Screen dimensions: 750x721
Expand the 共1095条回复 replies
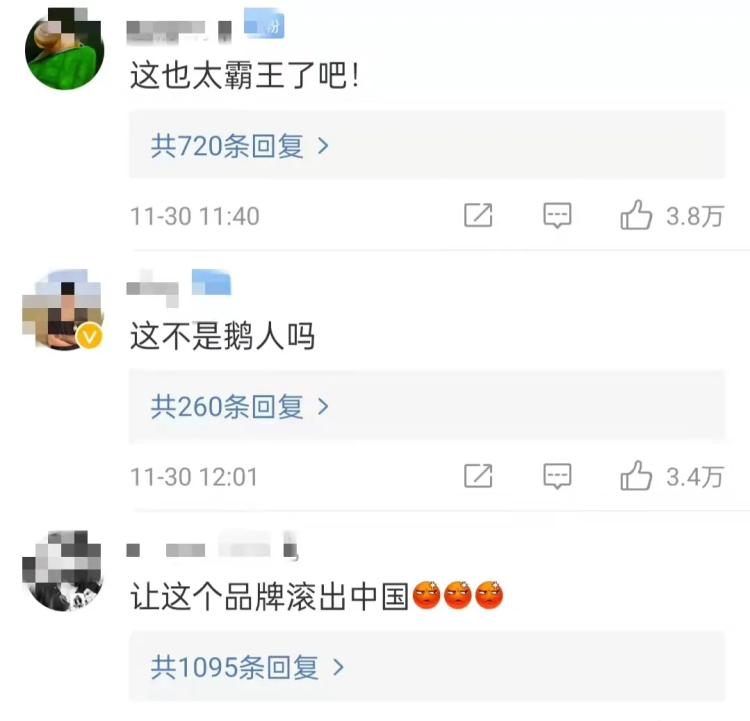247,667
